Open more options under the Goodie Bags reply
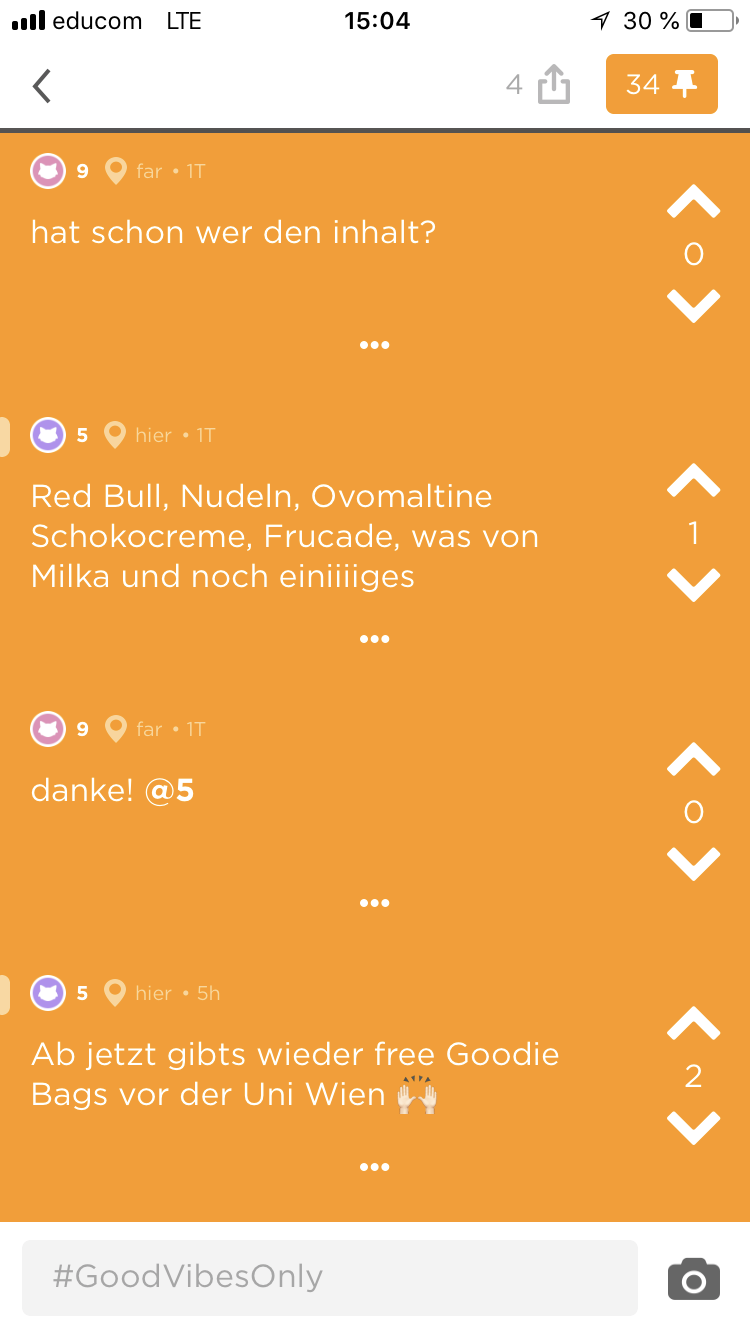Viewport: 750px width, 1334px height. click(374, 1167)
